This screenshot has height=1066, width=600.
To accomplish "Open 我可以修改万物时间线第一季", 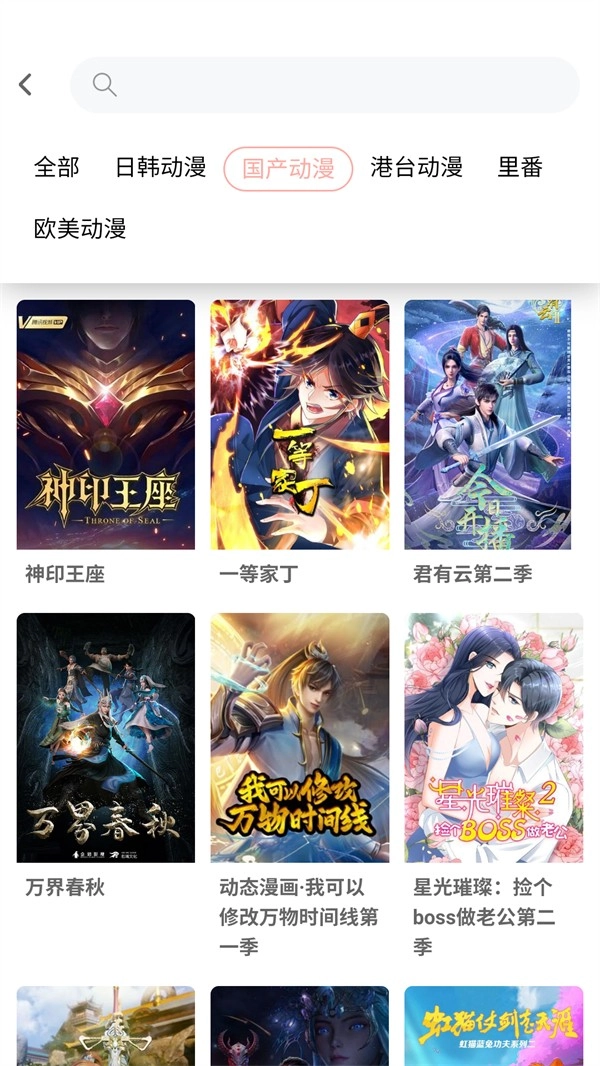I will click(300, 738).
